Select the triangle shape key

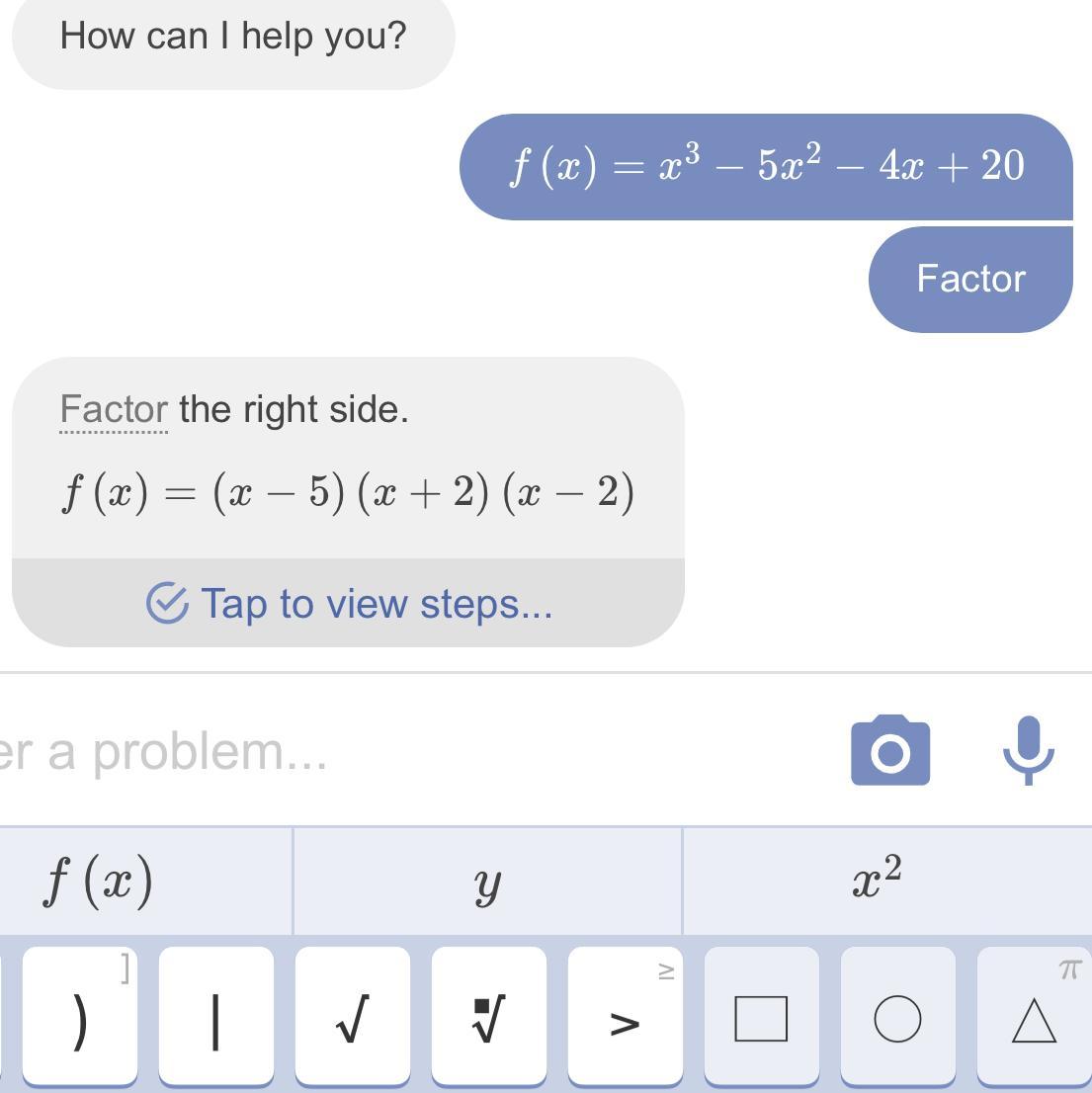point(1034,1018)
